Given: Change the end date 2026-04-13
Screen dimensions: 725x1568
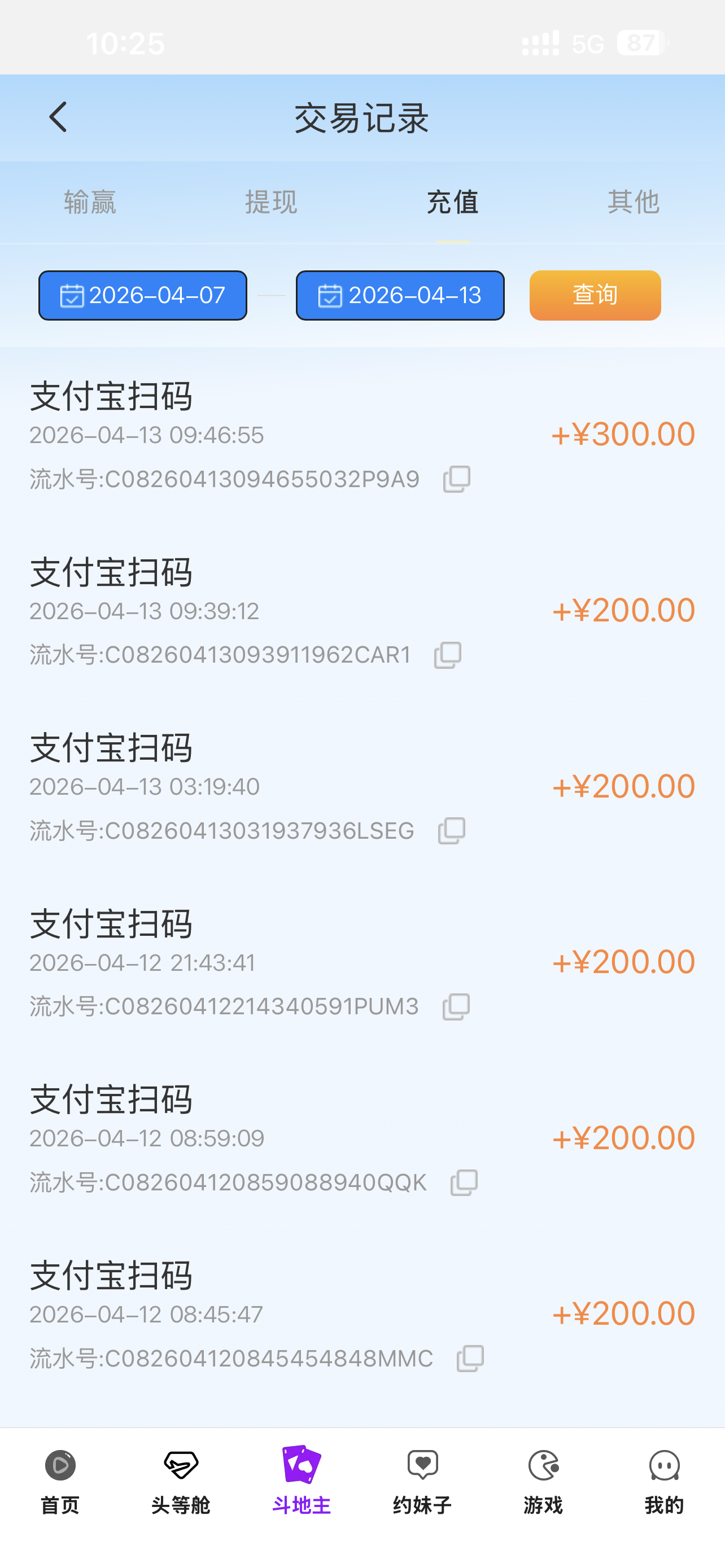Looking at the screenshot, I should 400,295.
